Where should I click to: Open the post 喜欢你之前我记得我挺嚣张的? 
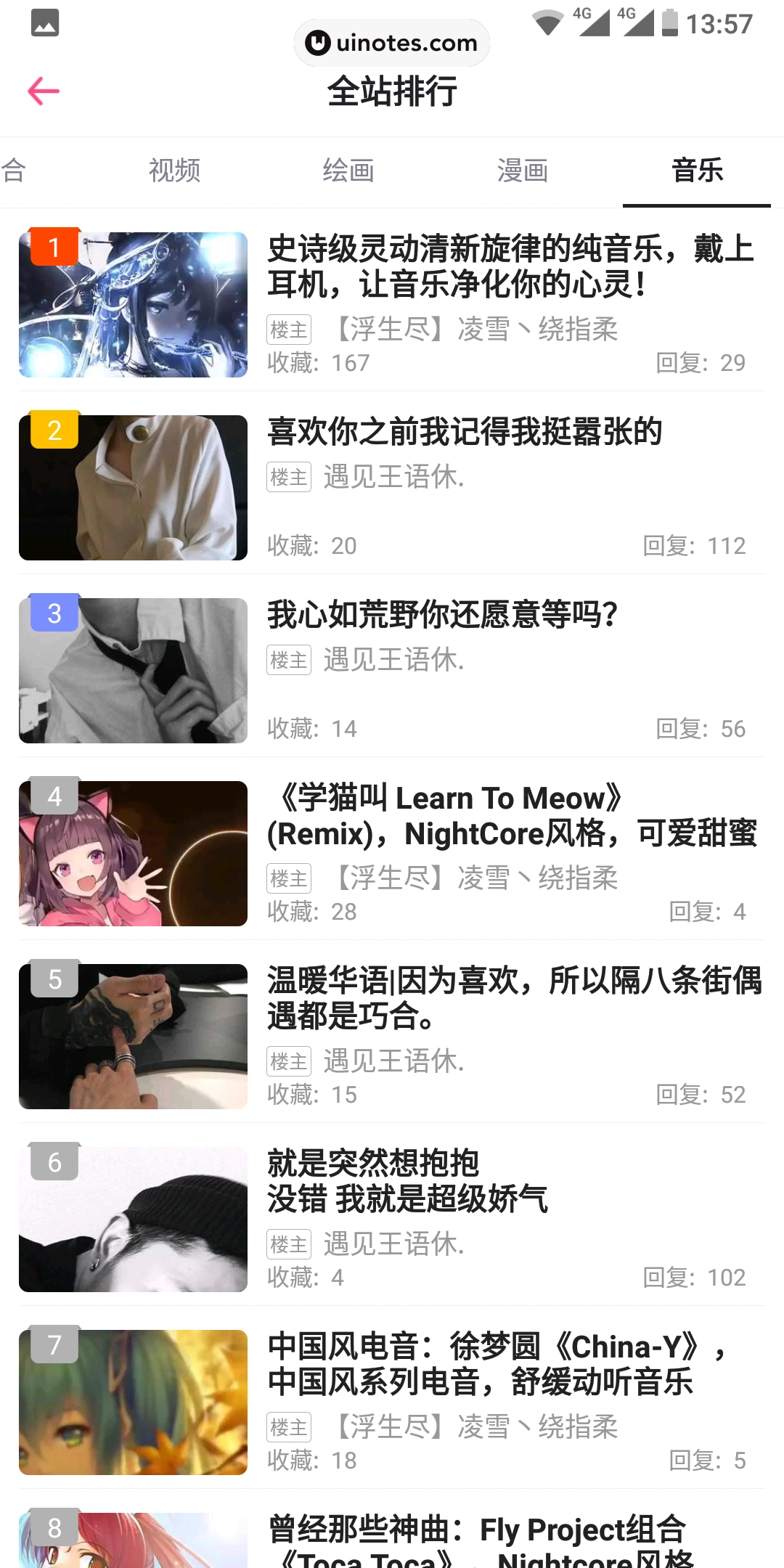pos(465,432)
